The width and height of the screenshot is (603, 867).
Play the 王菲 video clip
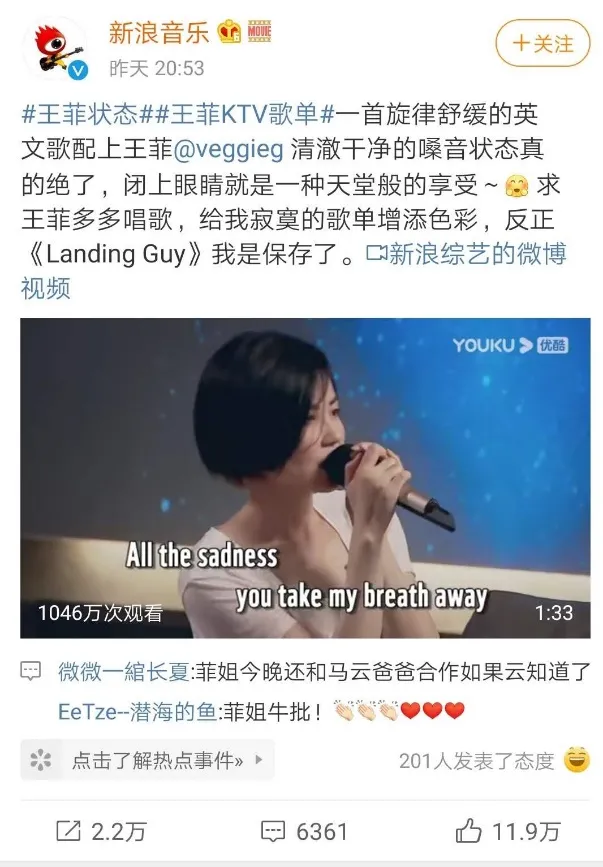(x=305, y=478)
